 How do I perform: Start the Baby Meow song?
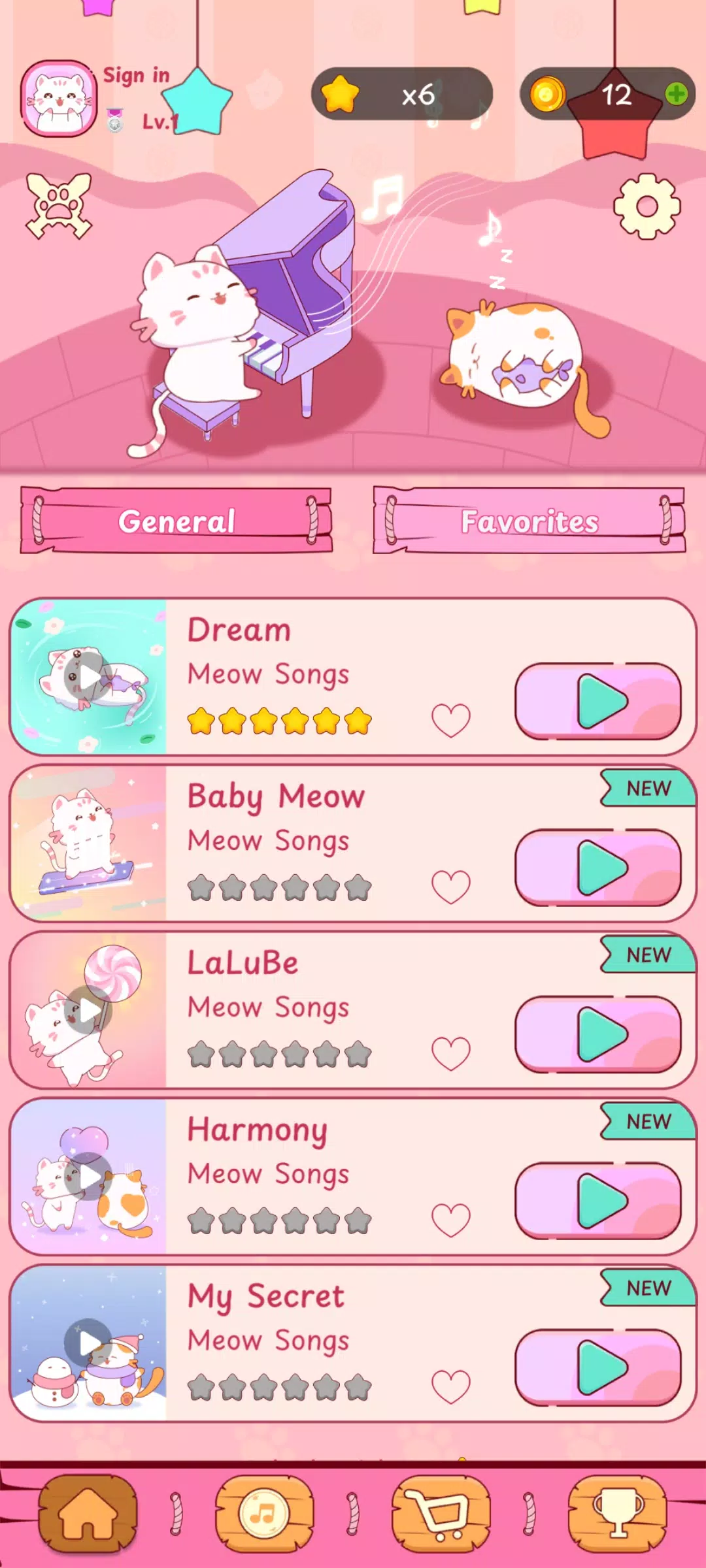[x=598, y=868]
